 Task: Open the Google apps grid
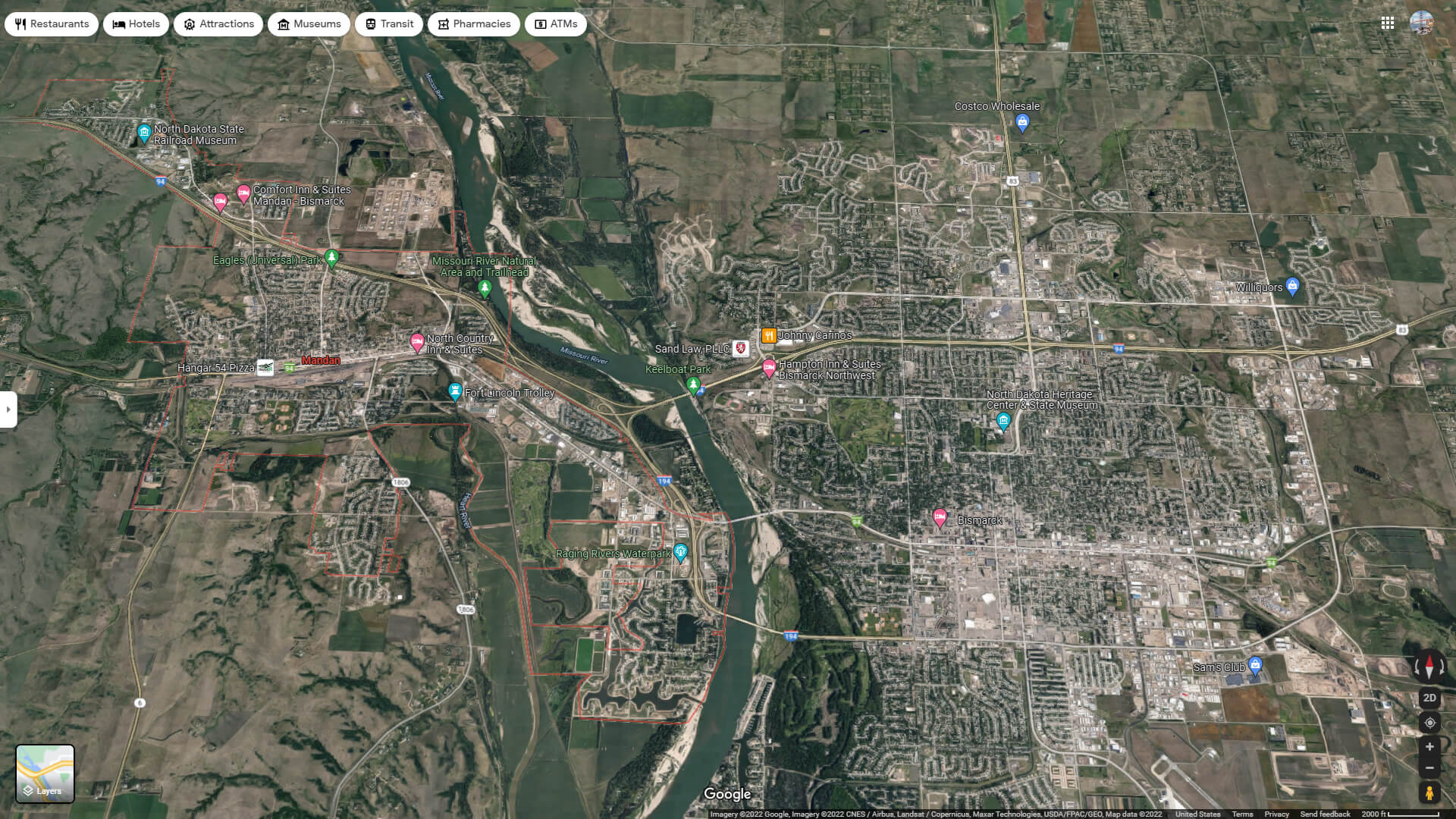pyautogui.click(x=1388, y=24)
